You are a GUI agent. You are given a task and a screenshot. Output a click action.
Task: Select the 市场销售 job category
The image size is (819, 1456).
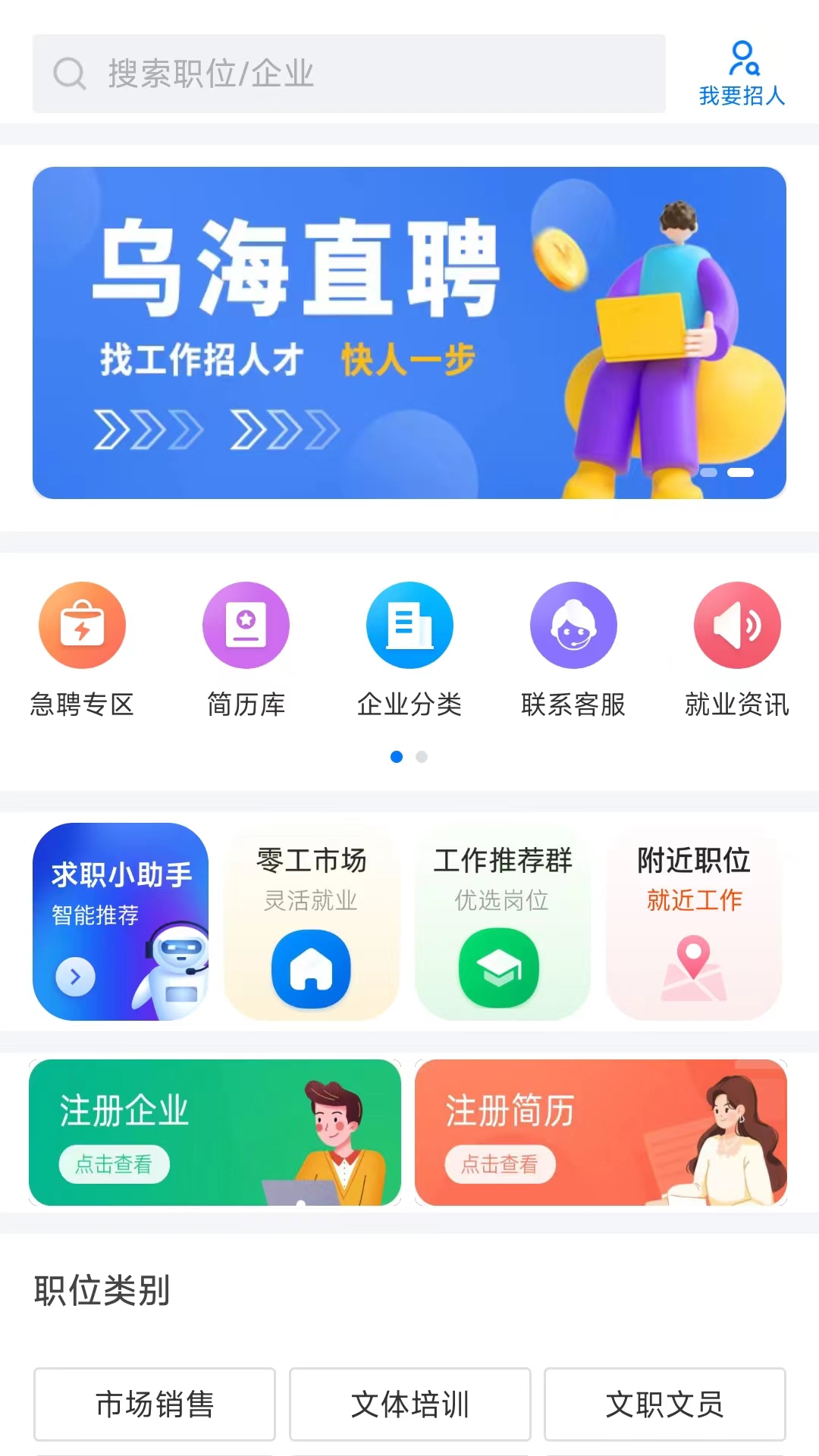point(153,1404)
